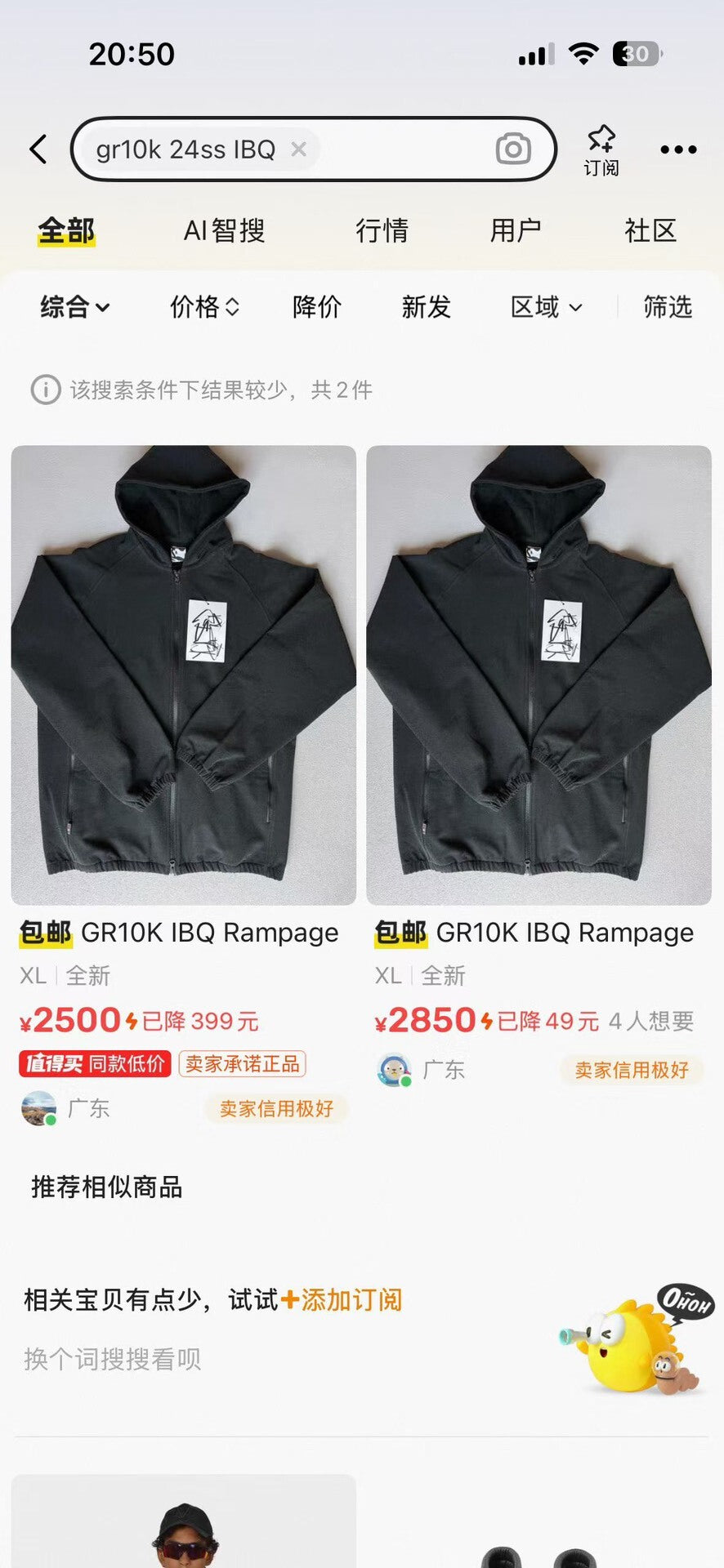Toggle the 价格 price sort order
The image size is (724, 1568).
[x=204, y=308]
